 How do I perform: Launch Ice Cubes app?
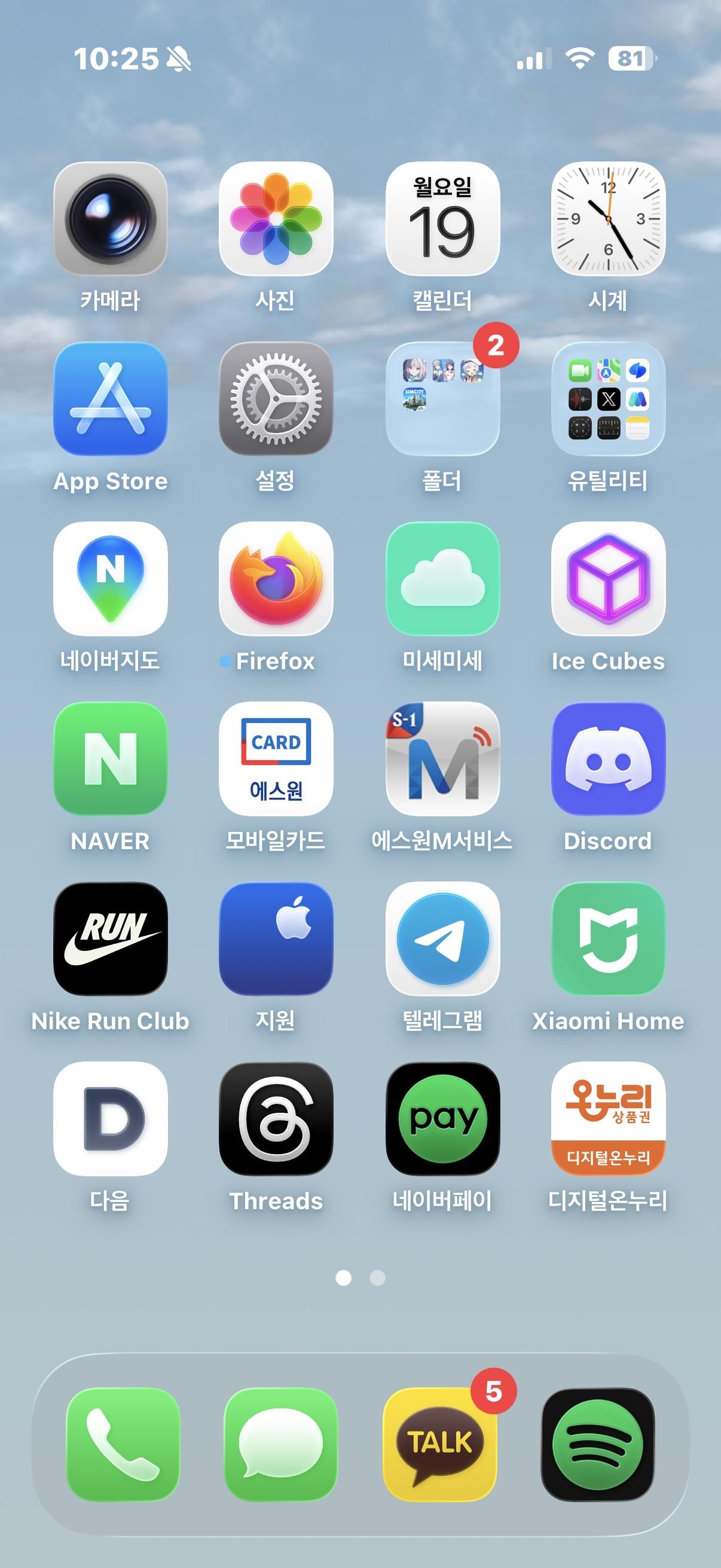click(608, 578)
